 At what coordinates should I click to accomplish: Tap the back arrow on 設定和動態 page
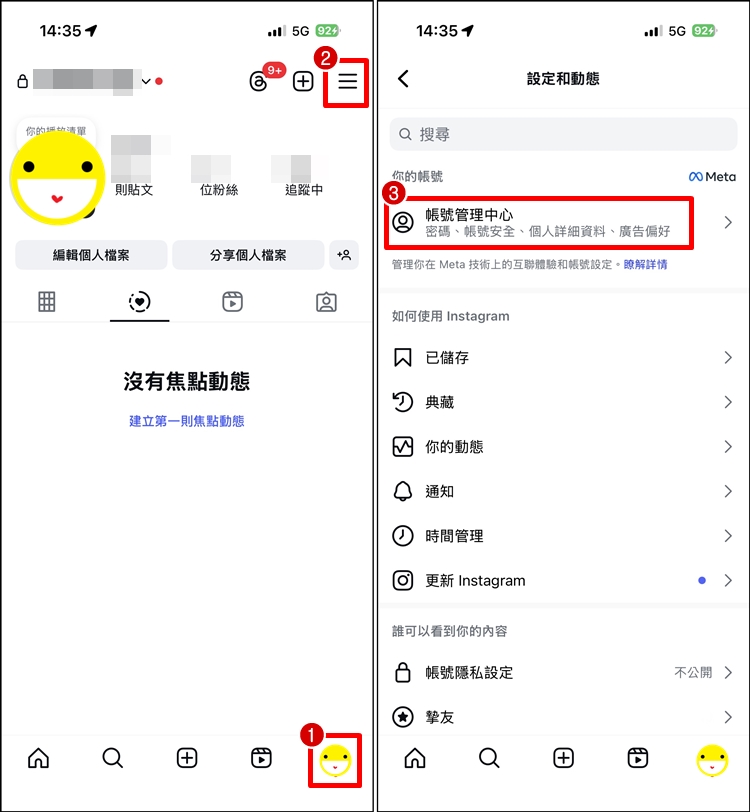tap(404, 78)
